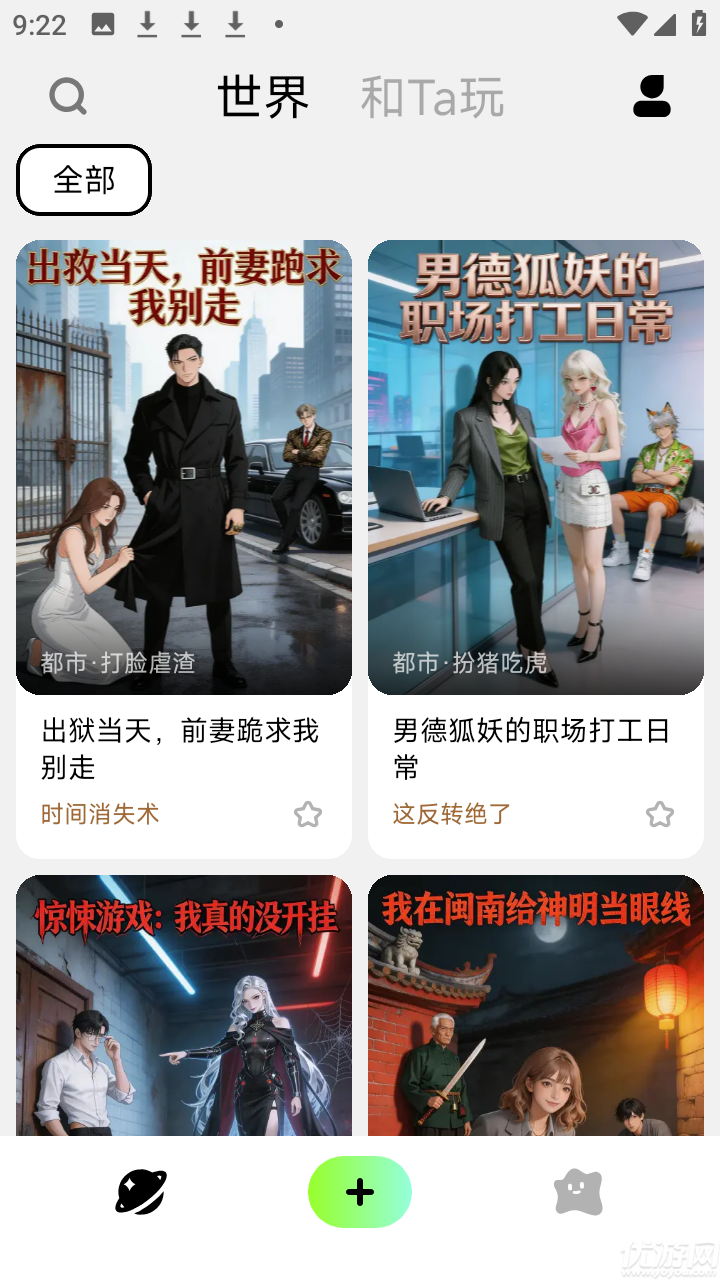Tap the green plus button to create content
720x1280 pixels.
tap(359, 1191)
